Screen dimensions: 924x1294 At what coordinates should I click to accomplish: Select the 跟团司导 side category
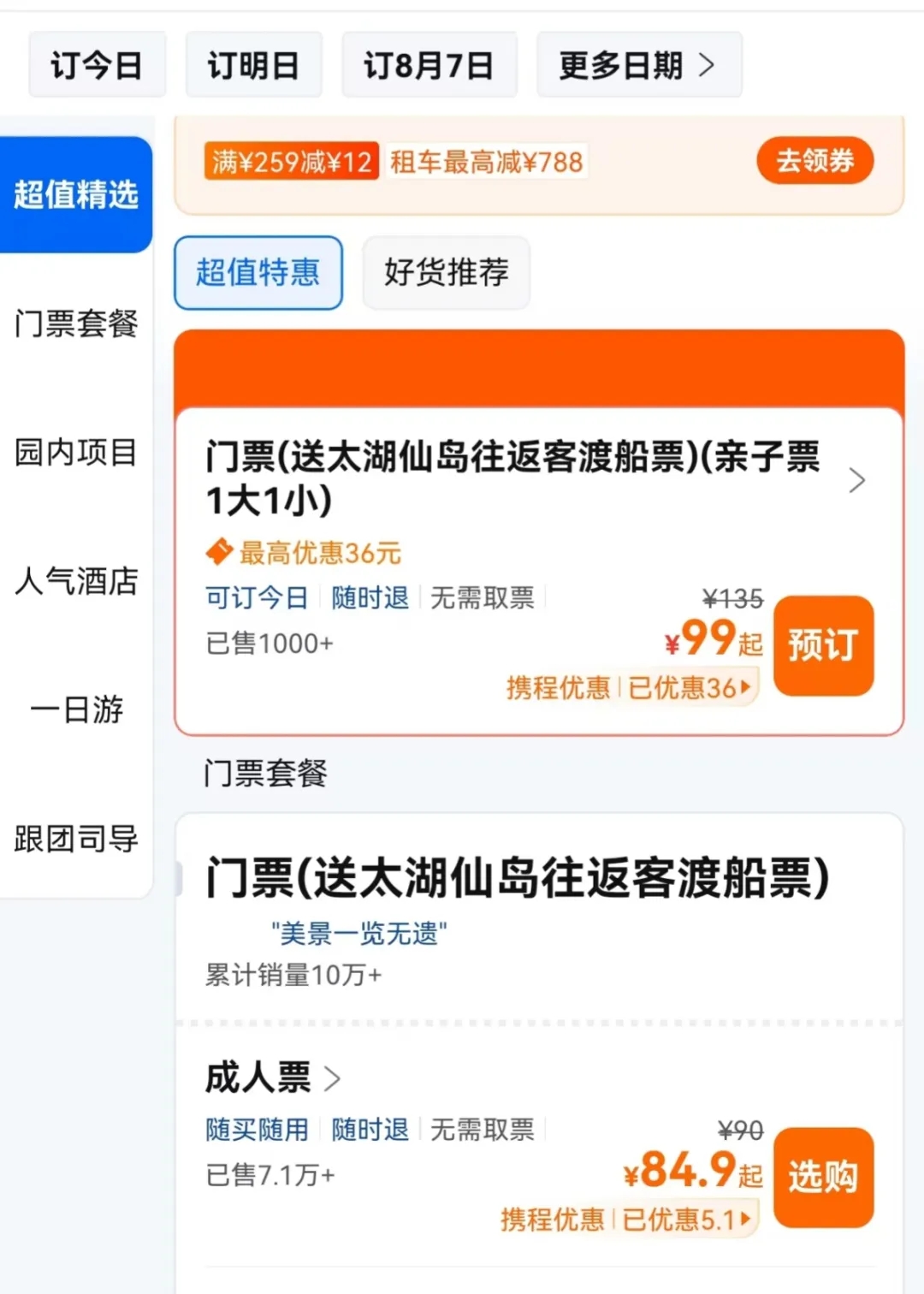76,839
